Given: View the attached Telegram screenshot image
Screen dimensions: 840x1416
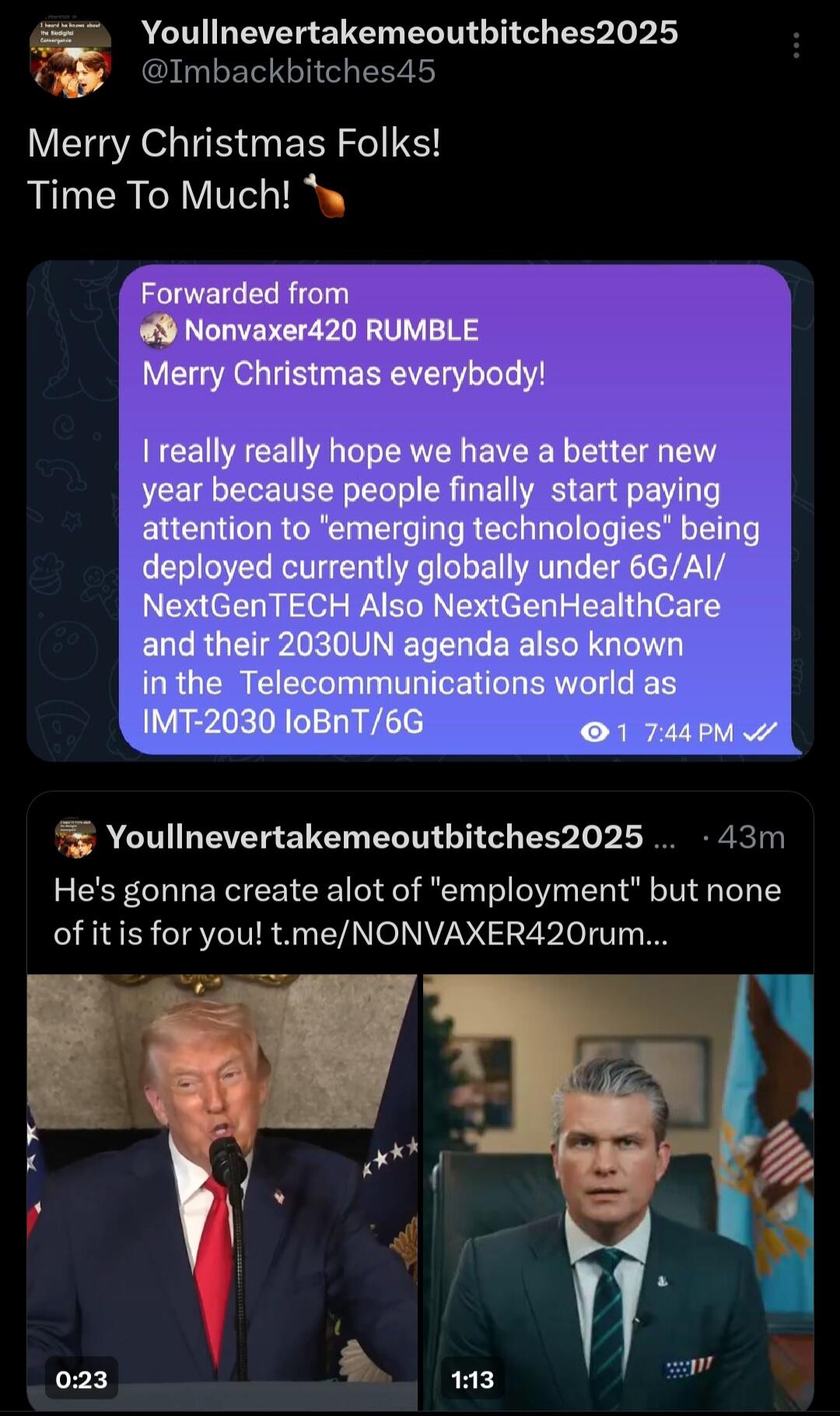Looking at the screenshot, I should pyautogui.click(x=420, y=510).
